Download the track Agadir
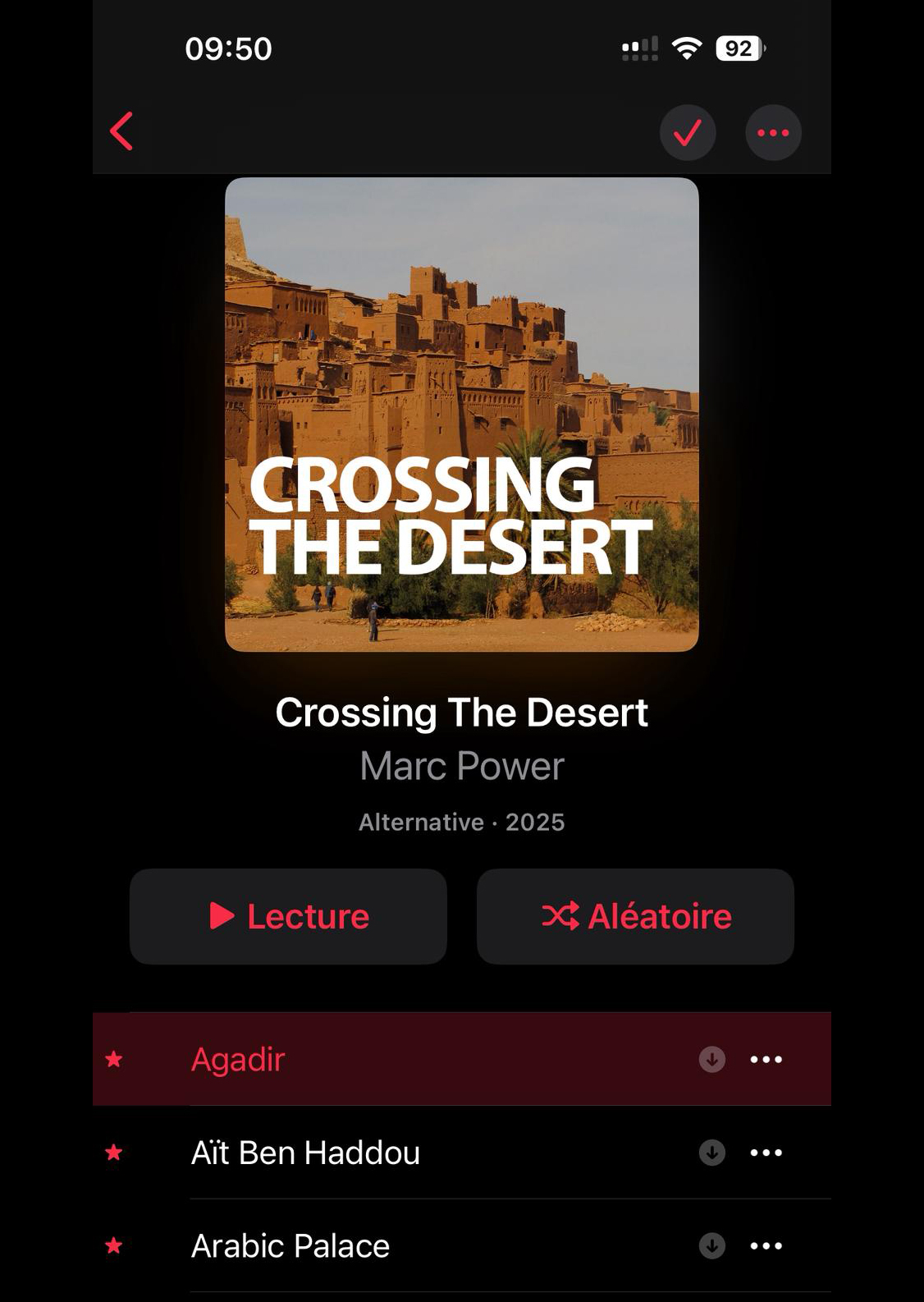 click(x=711, y=1059)
